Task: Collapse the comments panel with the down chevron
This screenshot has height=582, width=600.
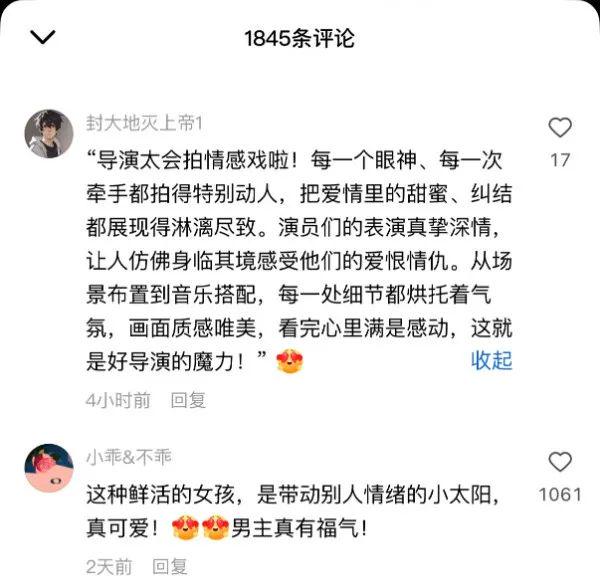Action: coord(44,38)
